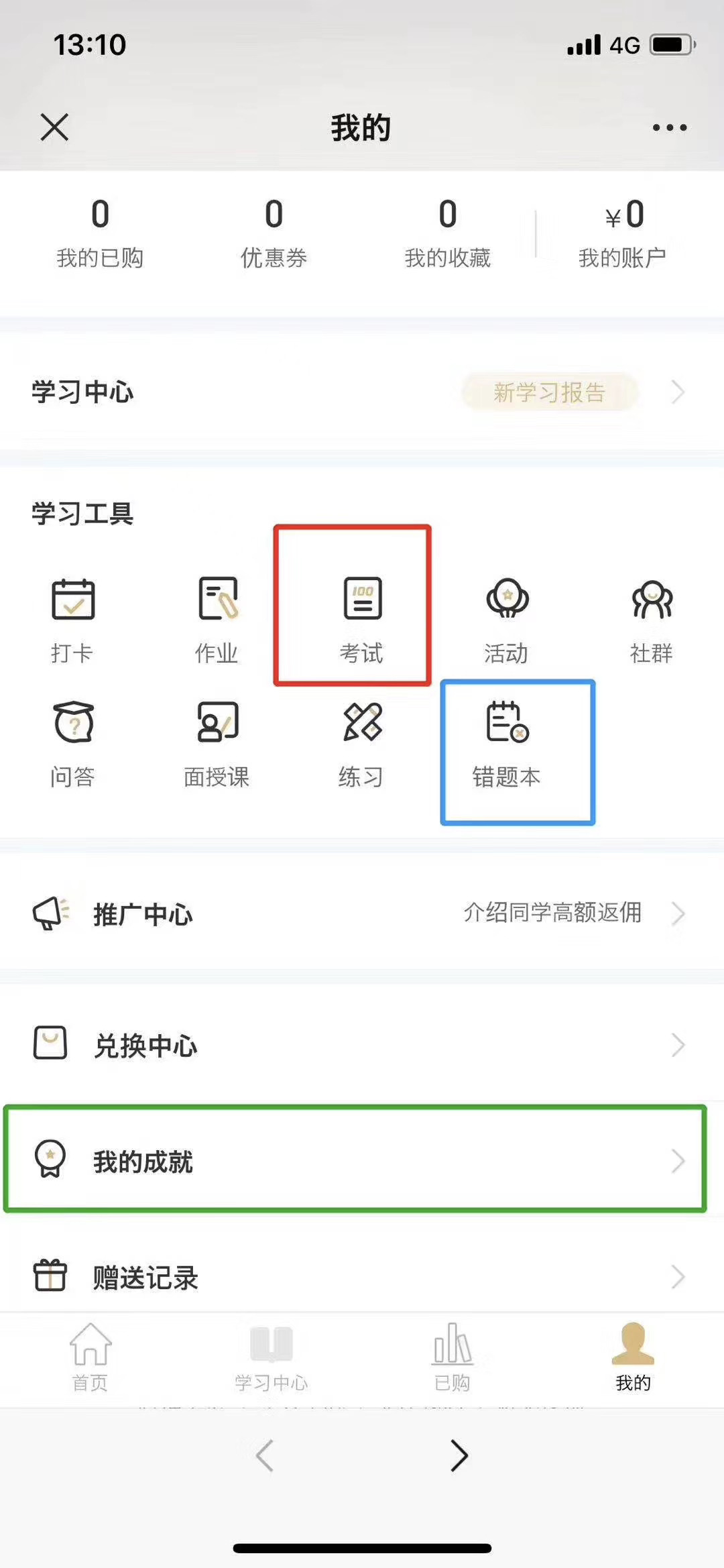Viewport: 724px width, 1568px height.
Task: Open the 作业 homework tool
Action: [x=217, y=617]
